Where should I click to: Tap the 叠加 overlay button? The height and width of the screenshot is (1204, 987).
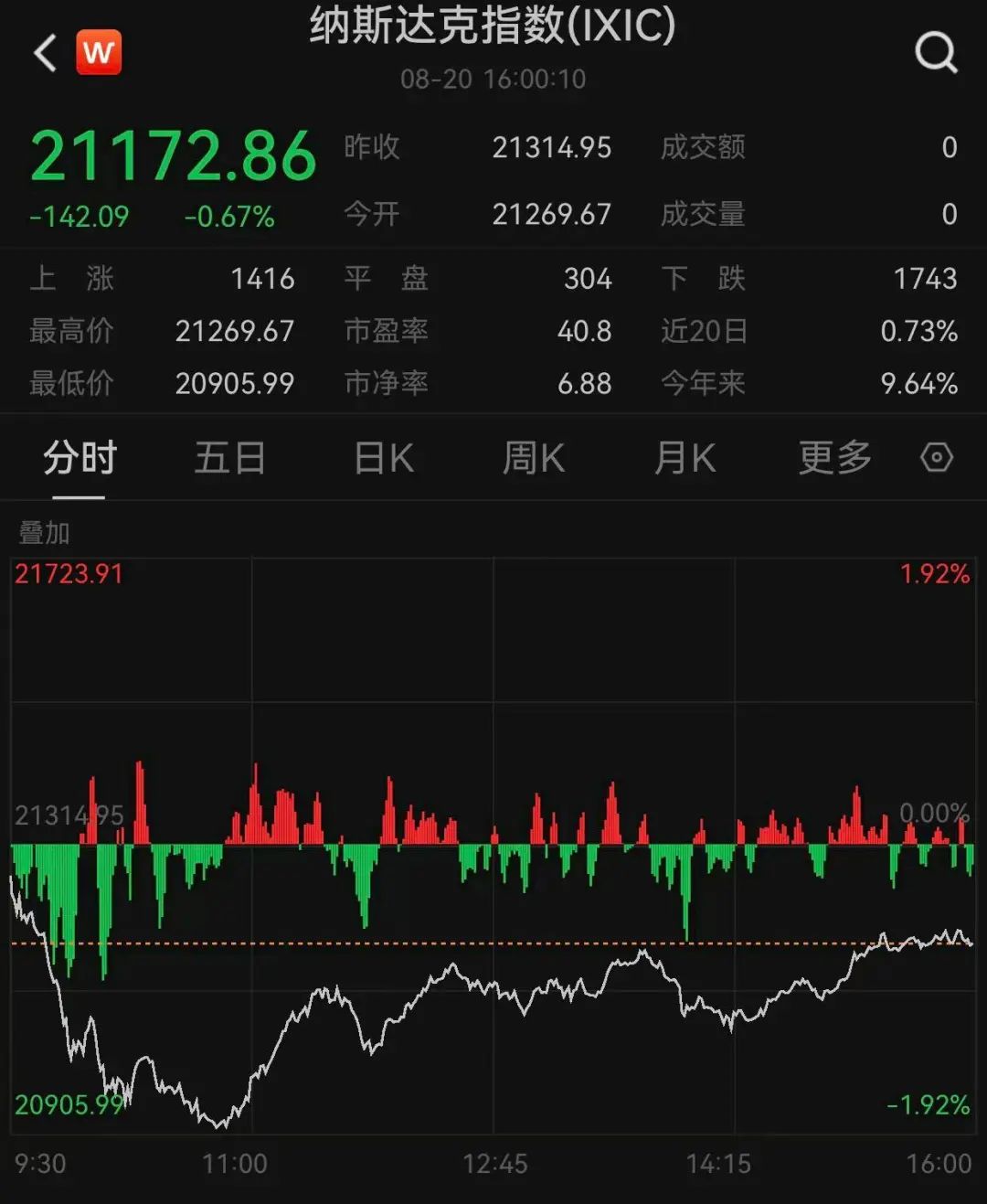click(44, 532)
